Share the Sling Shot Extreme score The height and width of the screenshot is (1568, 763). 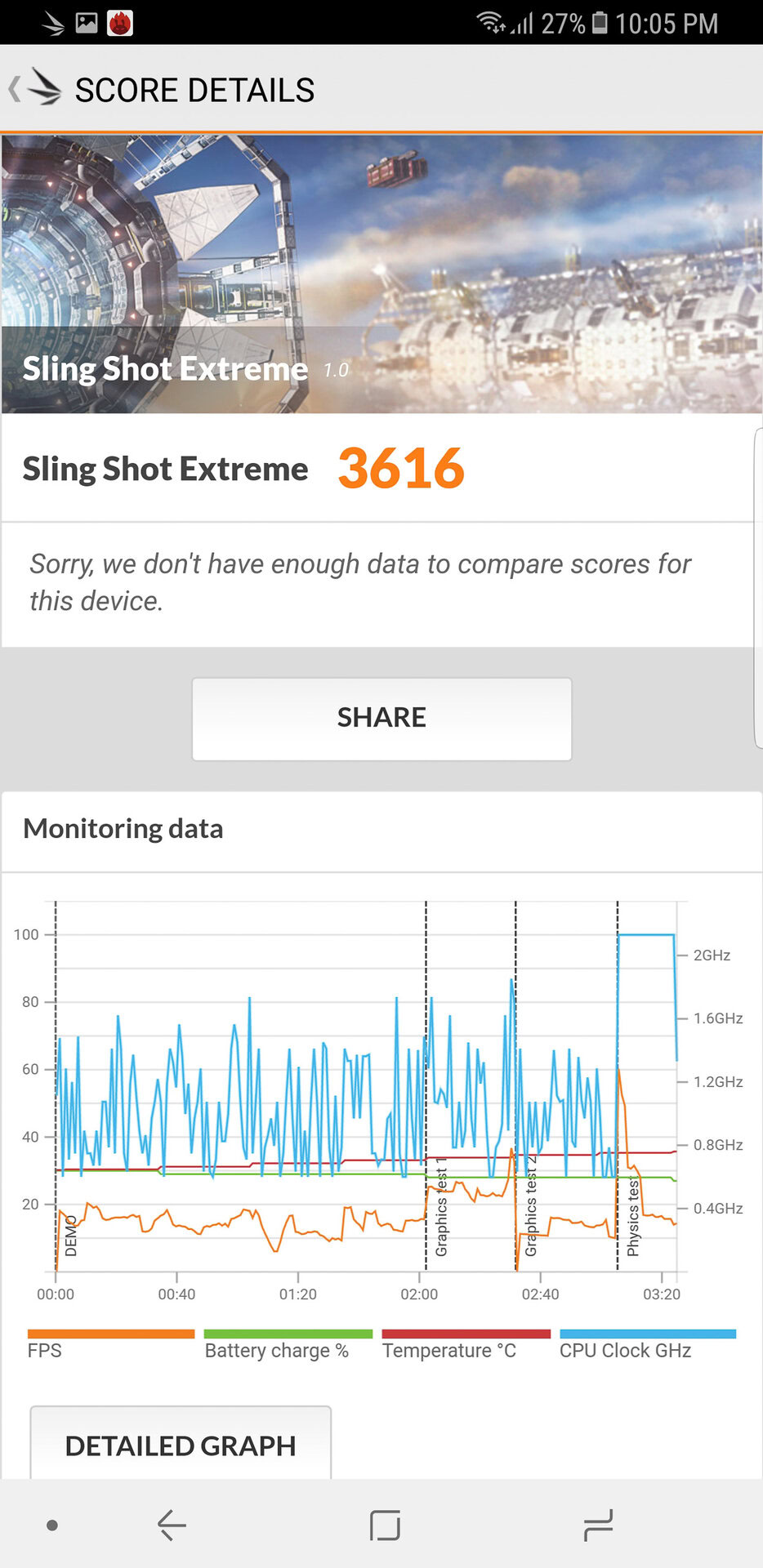tap(381, 718)
